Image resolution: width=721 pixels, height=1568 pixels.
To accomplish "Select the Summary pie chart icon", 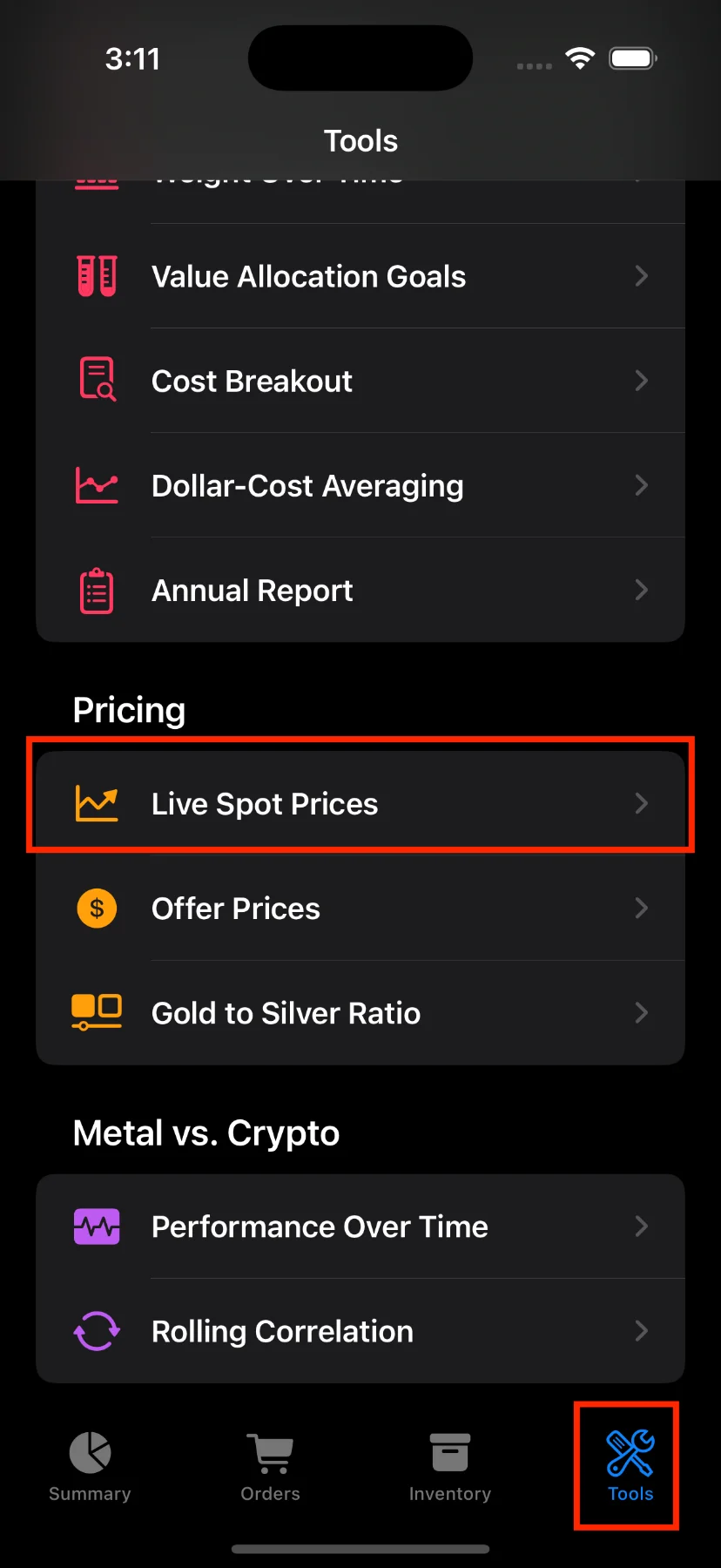I will point(90,1452).
